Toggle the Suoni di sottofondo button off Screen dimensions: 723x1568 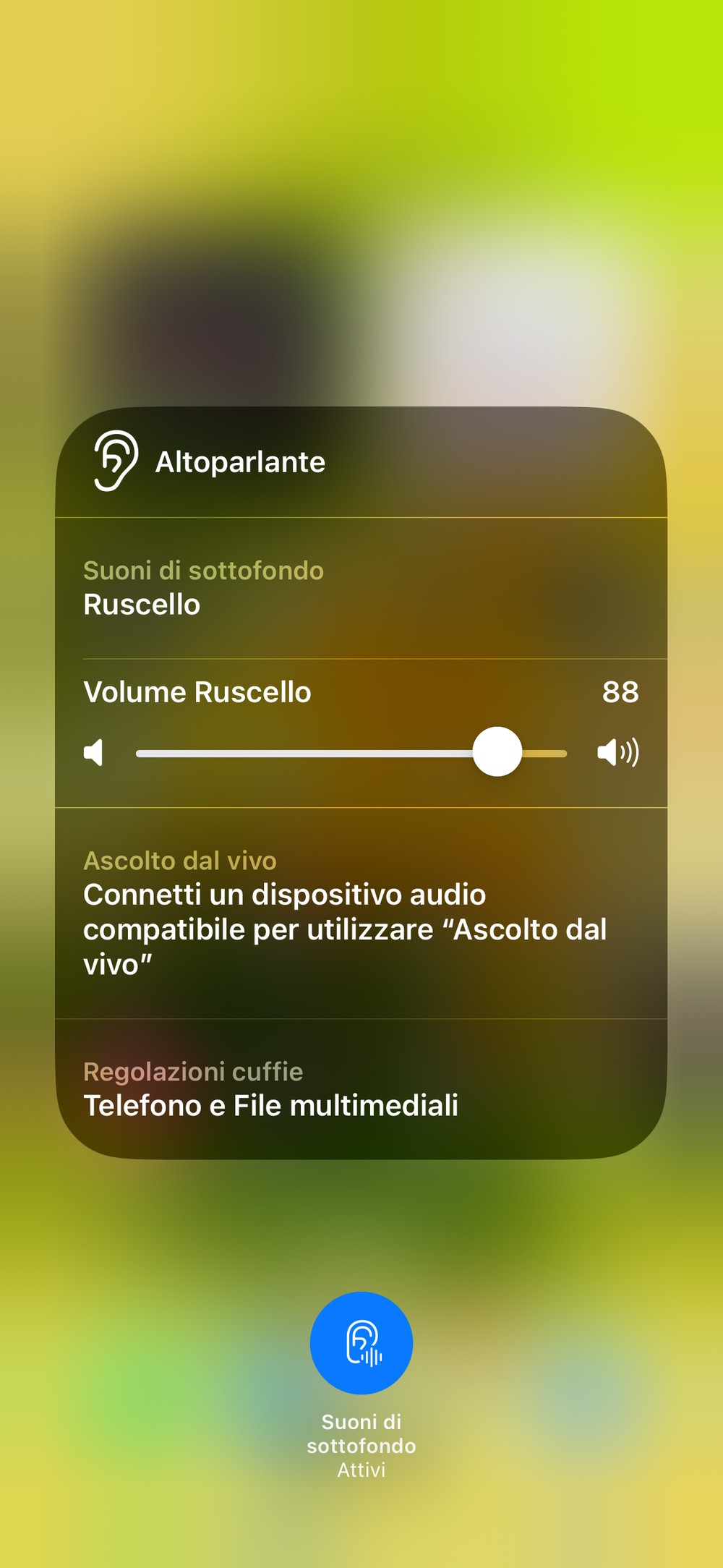coord(361,1342)
